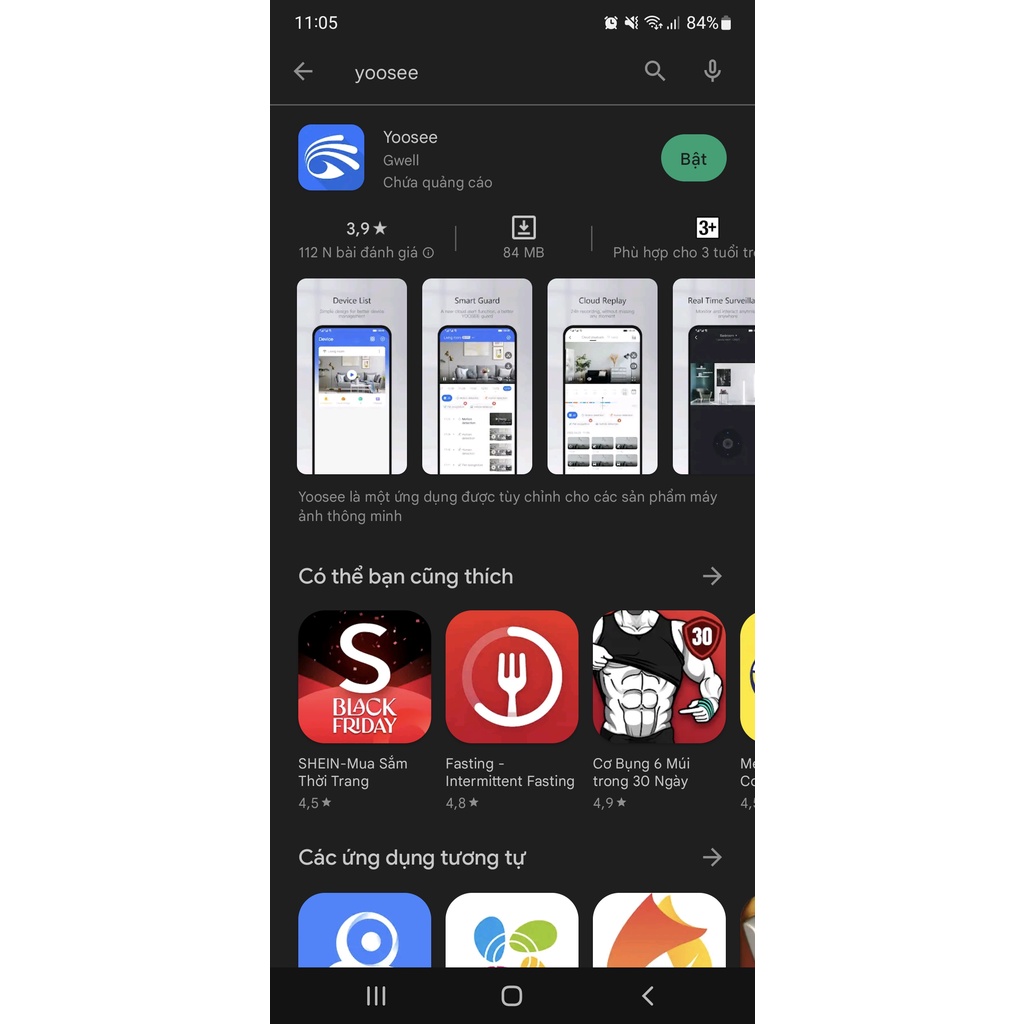Start voice search with the microphone

pyautogui.click(x=712, y=71)
